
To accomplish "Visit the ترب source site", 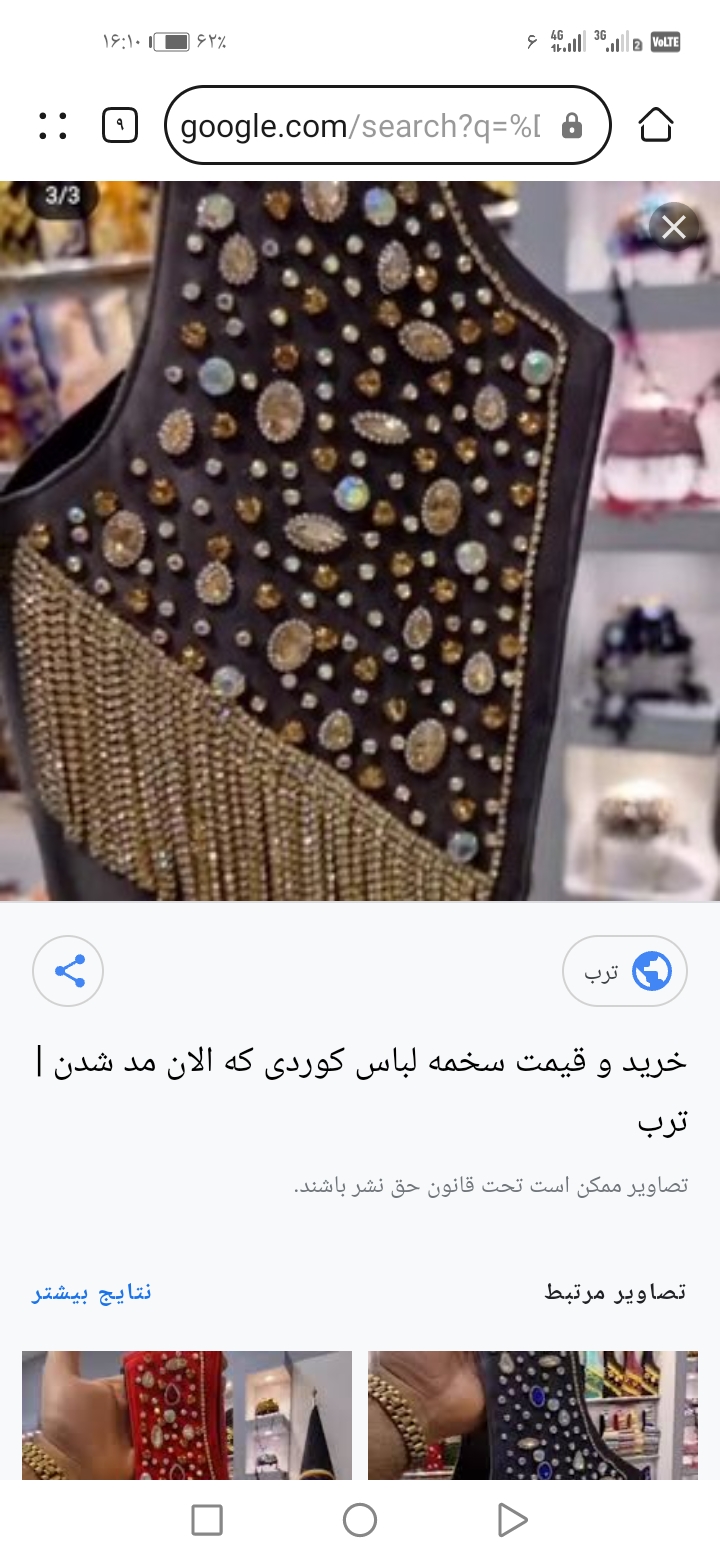I will coord(625,971).
